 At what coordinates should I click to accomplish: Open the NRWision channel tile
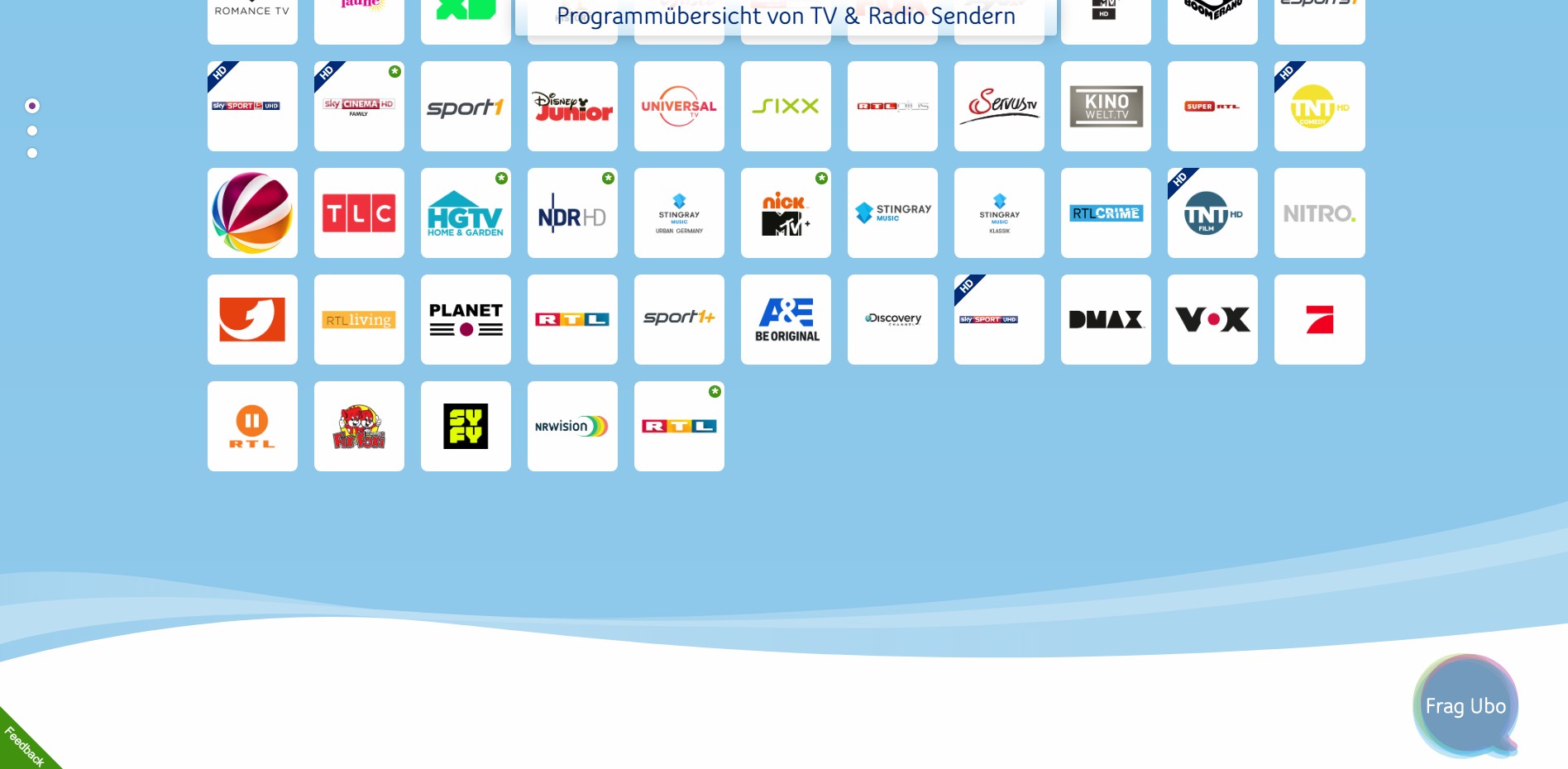tap(572, 426)
